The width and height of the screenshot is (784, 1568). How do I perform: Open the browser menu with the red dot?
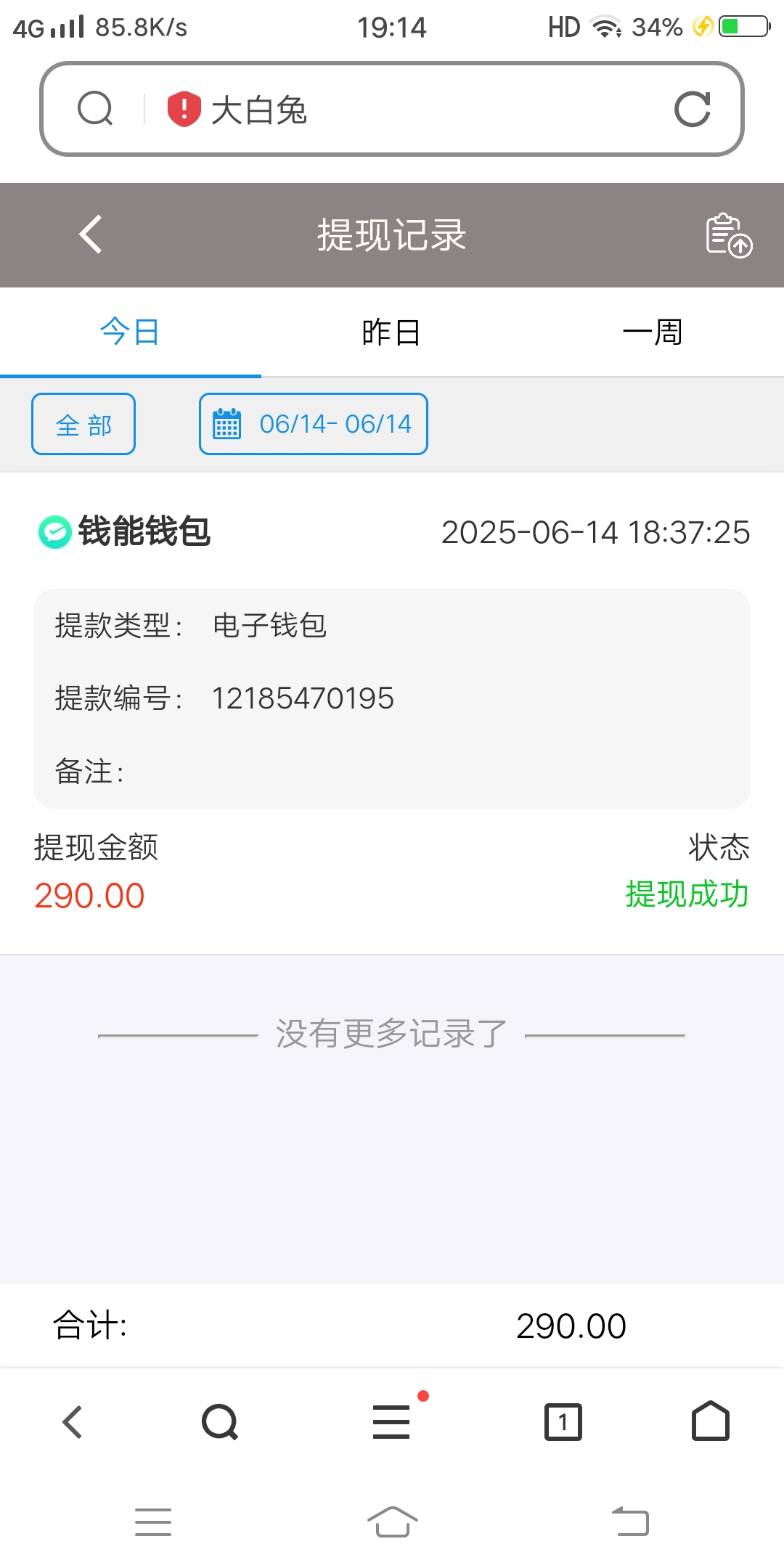coord(391,1421)
